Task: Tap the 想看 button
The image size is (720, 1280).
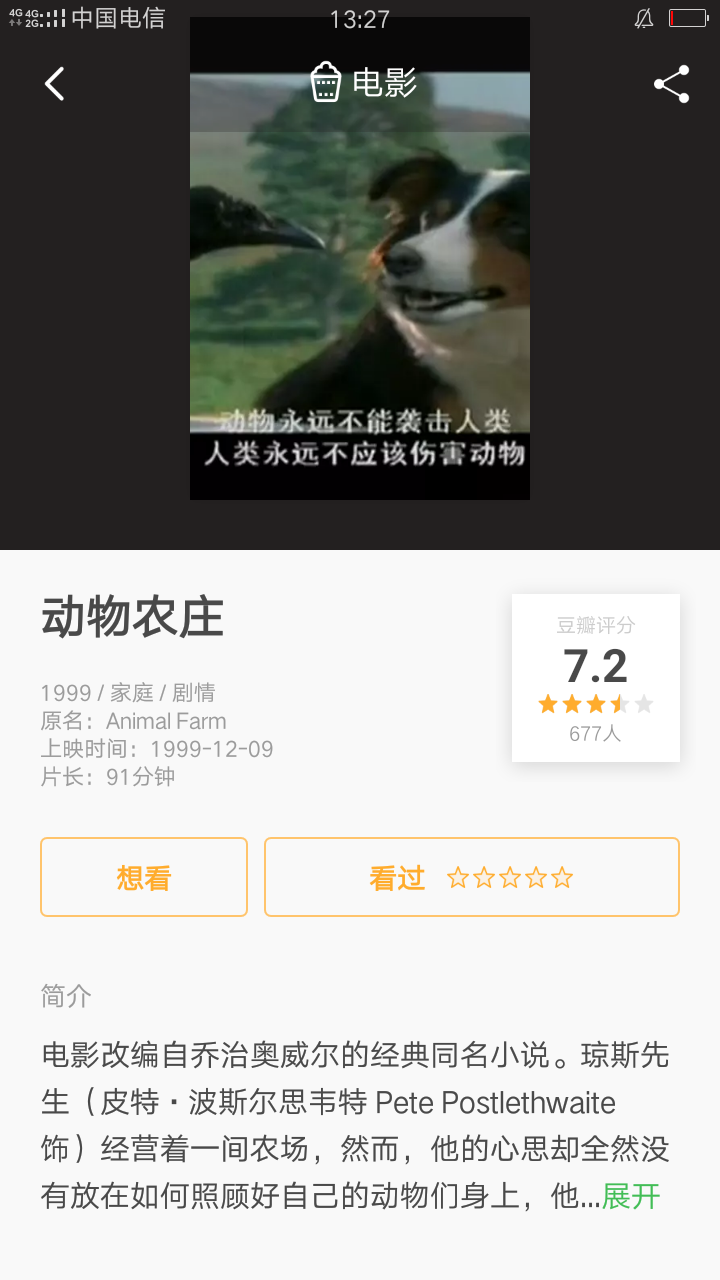Action: click(x=143, y=876)
